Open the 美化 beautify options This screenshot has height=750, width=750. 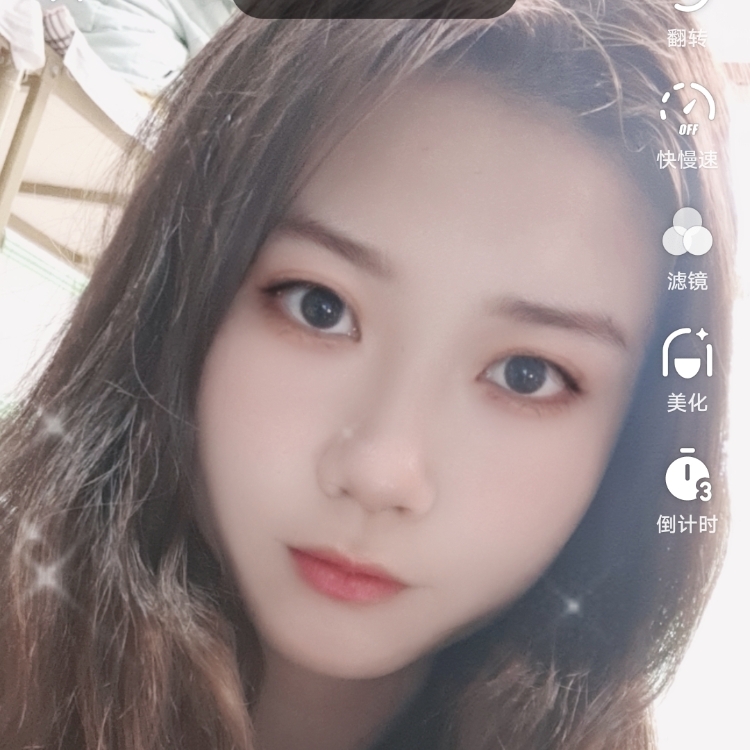pos(687,356)
